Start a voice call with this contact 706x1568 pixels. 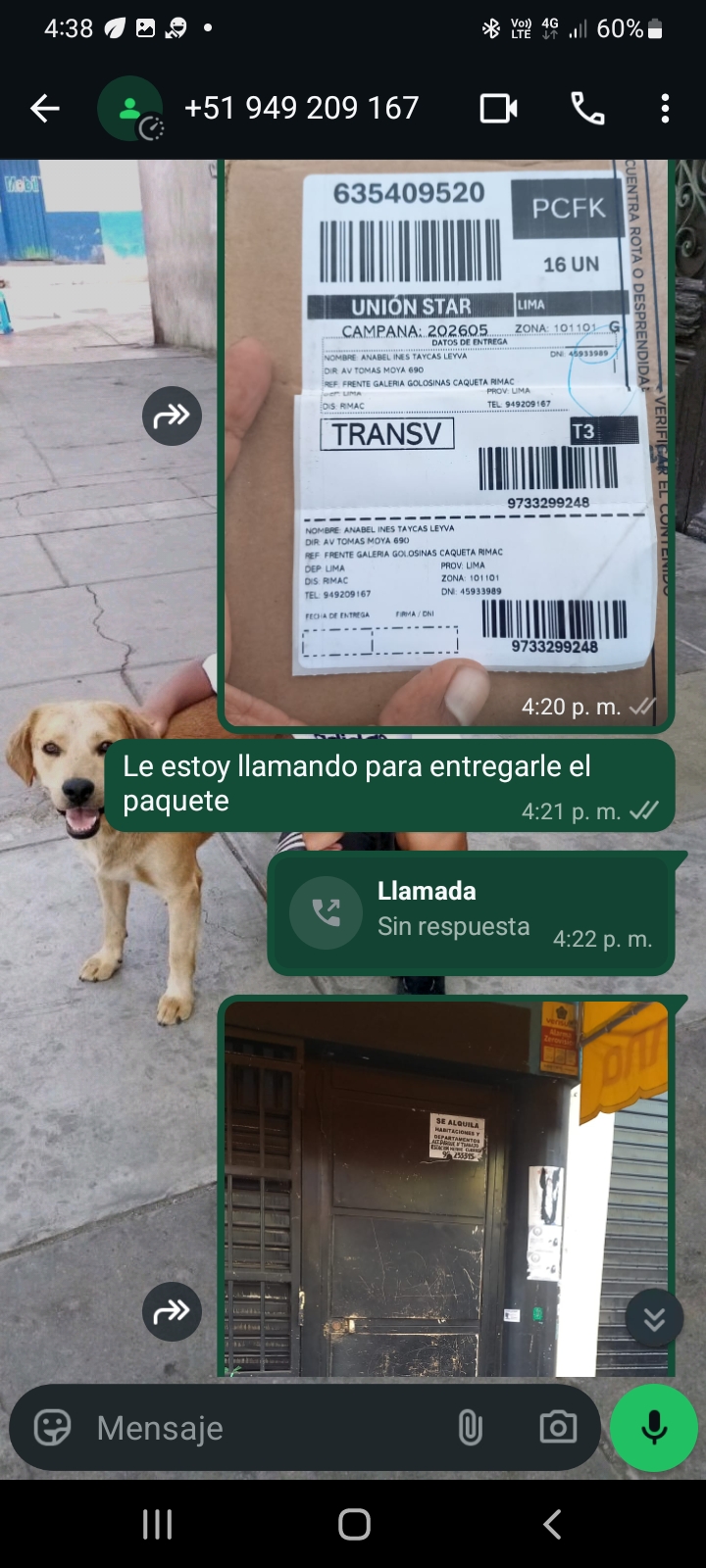point(587,108)
